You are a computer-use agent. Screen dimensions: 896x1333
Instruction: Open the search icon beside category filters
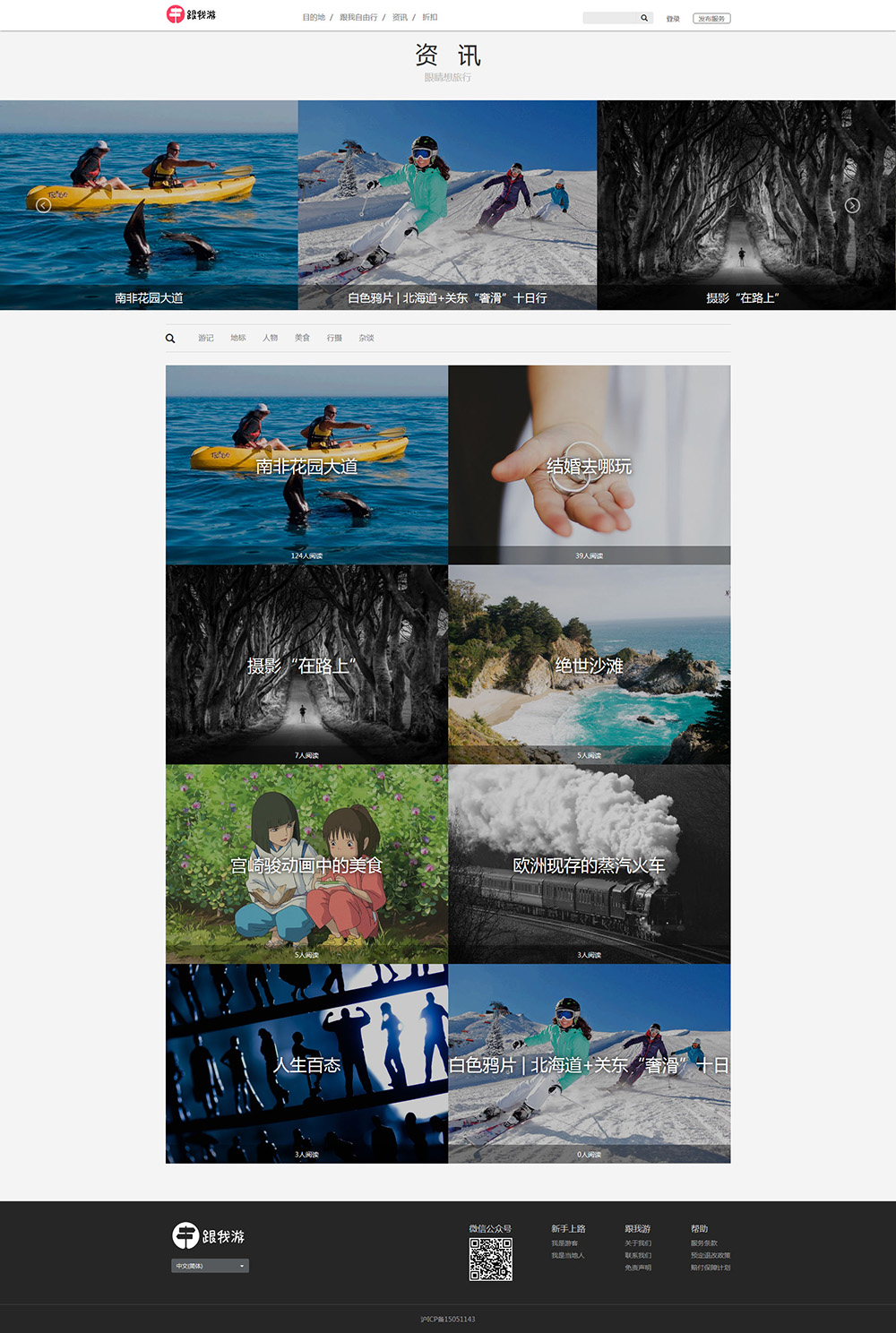[170, 339]
